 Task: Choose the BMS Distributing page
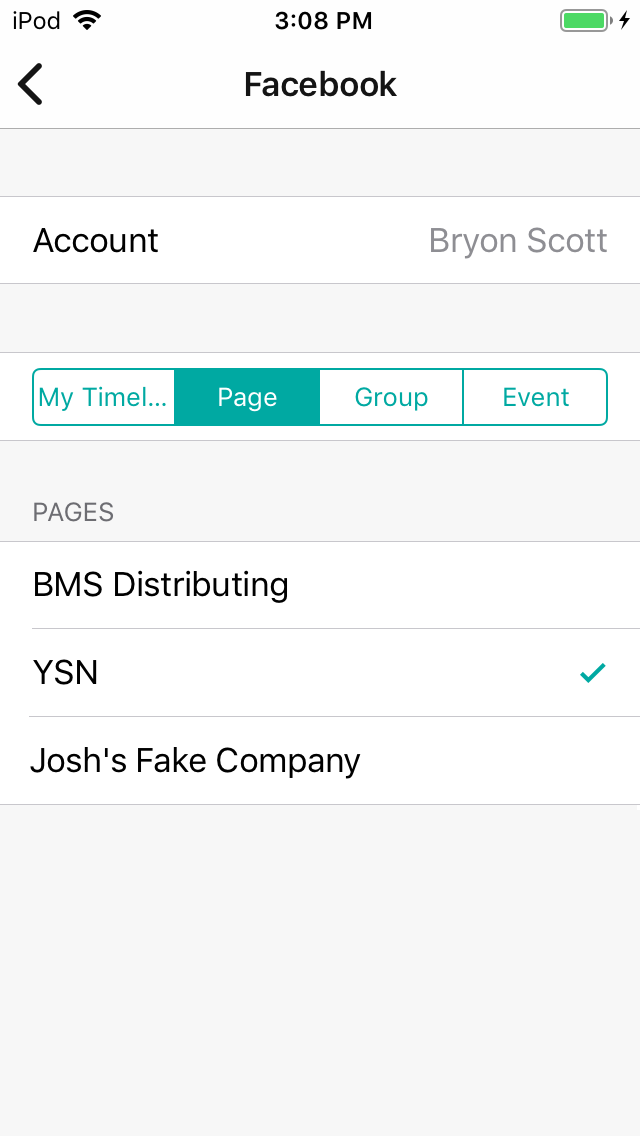tap(320, 585)
